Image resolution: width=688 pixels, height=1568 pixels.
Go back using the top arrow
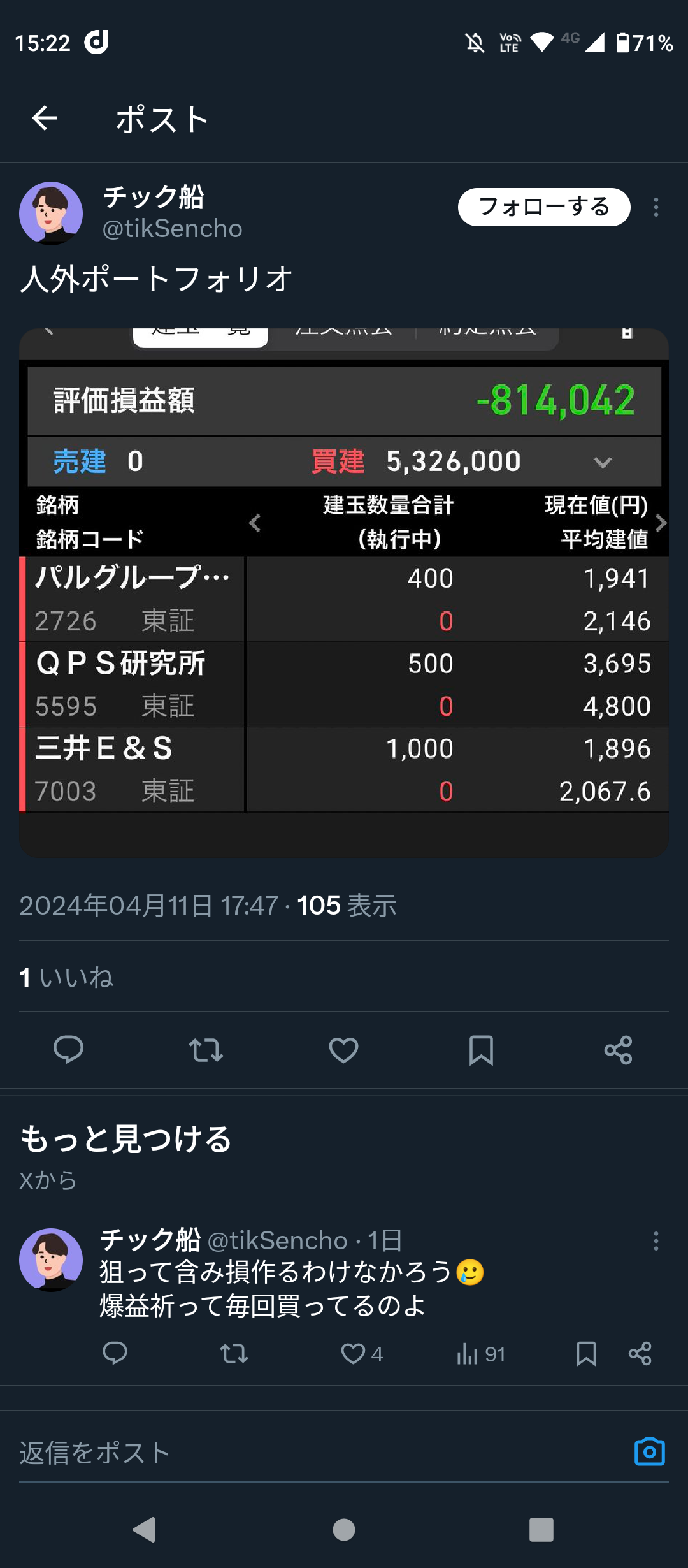45,118
